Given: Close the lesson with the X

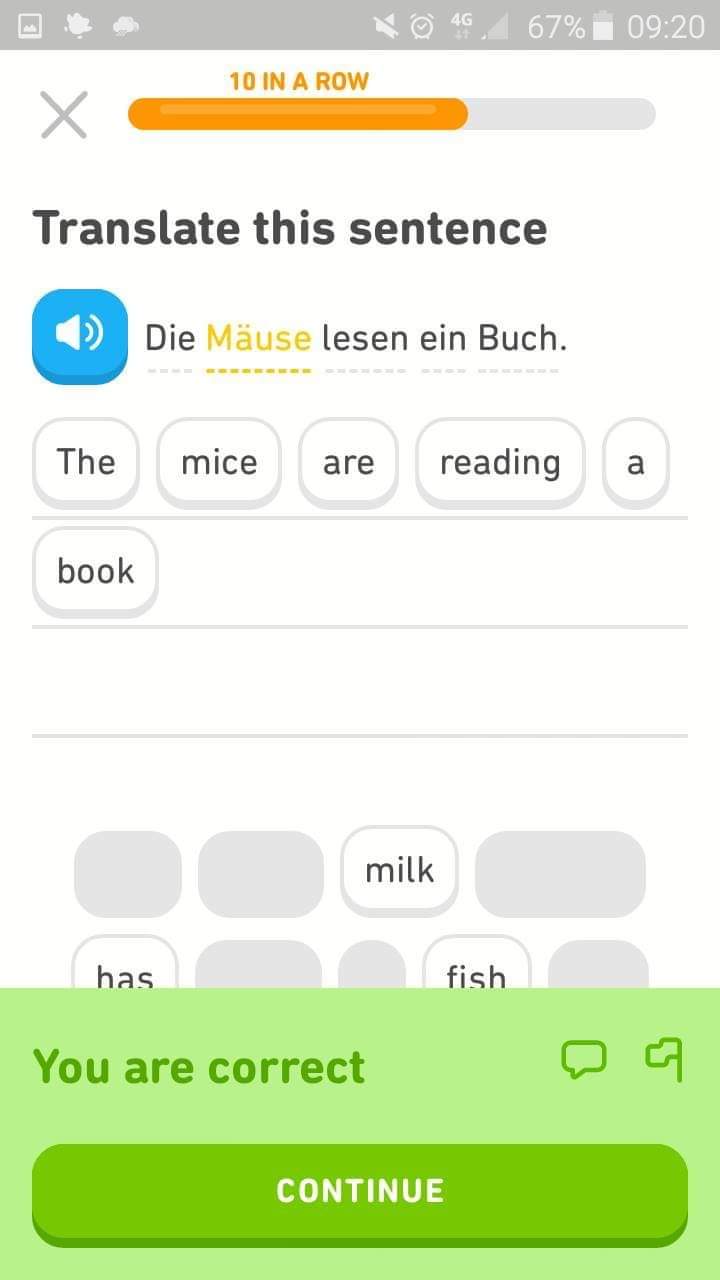Looking at the screenshot, I should click(x=64, y=115).
